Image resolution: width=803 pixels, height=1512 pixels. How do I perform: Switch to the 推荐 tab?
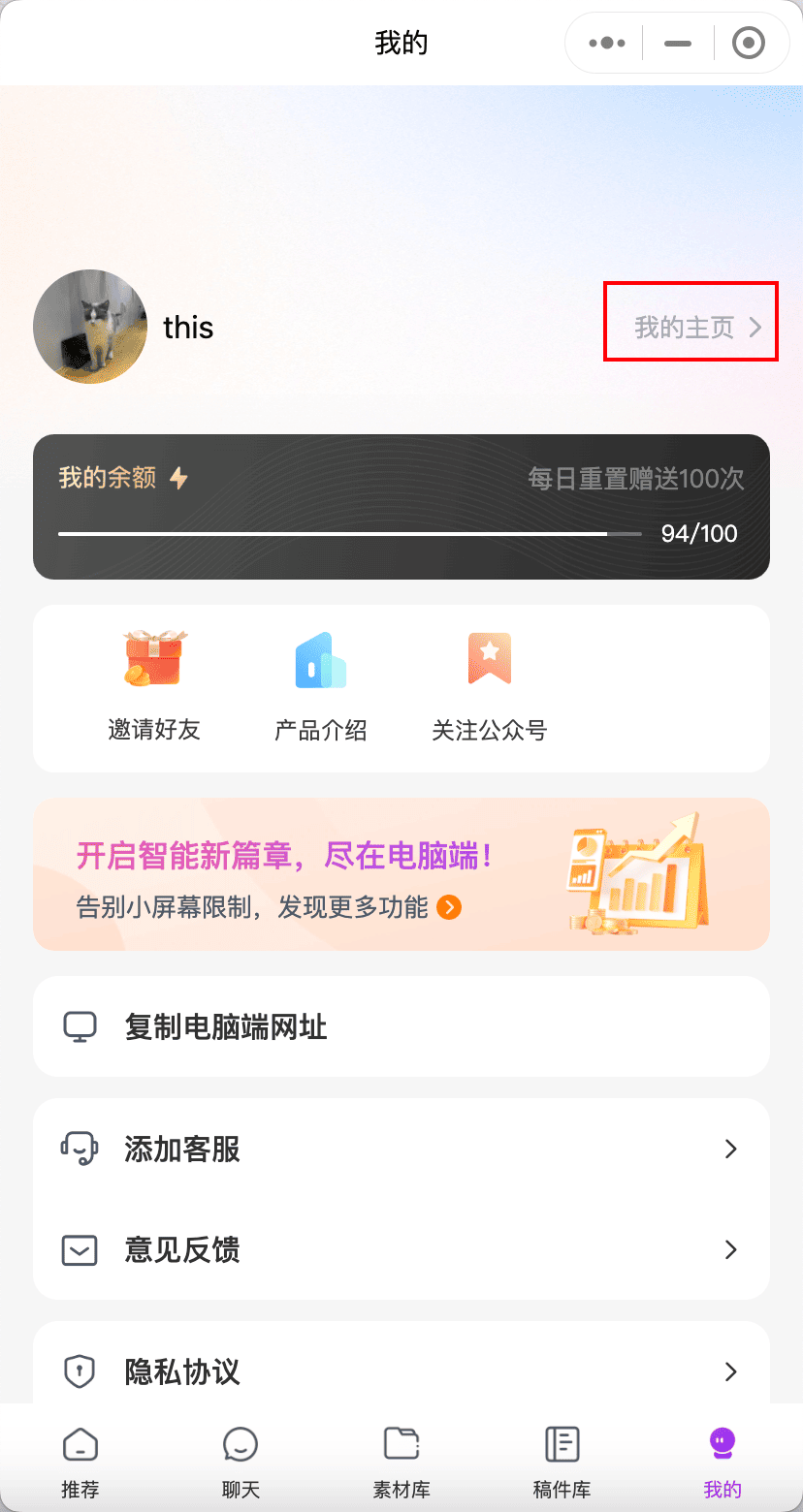click(80, 1462)
